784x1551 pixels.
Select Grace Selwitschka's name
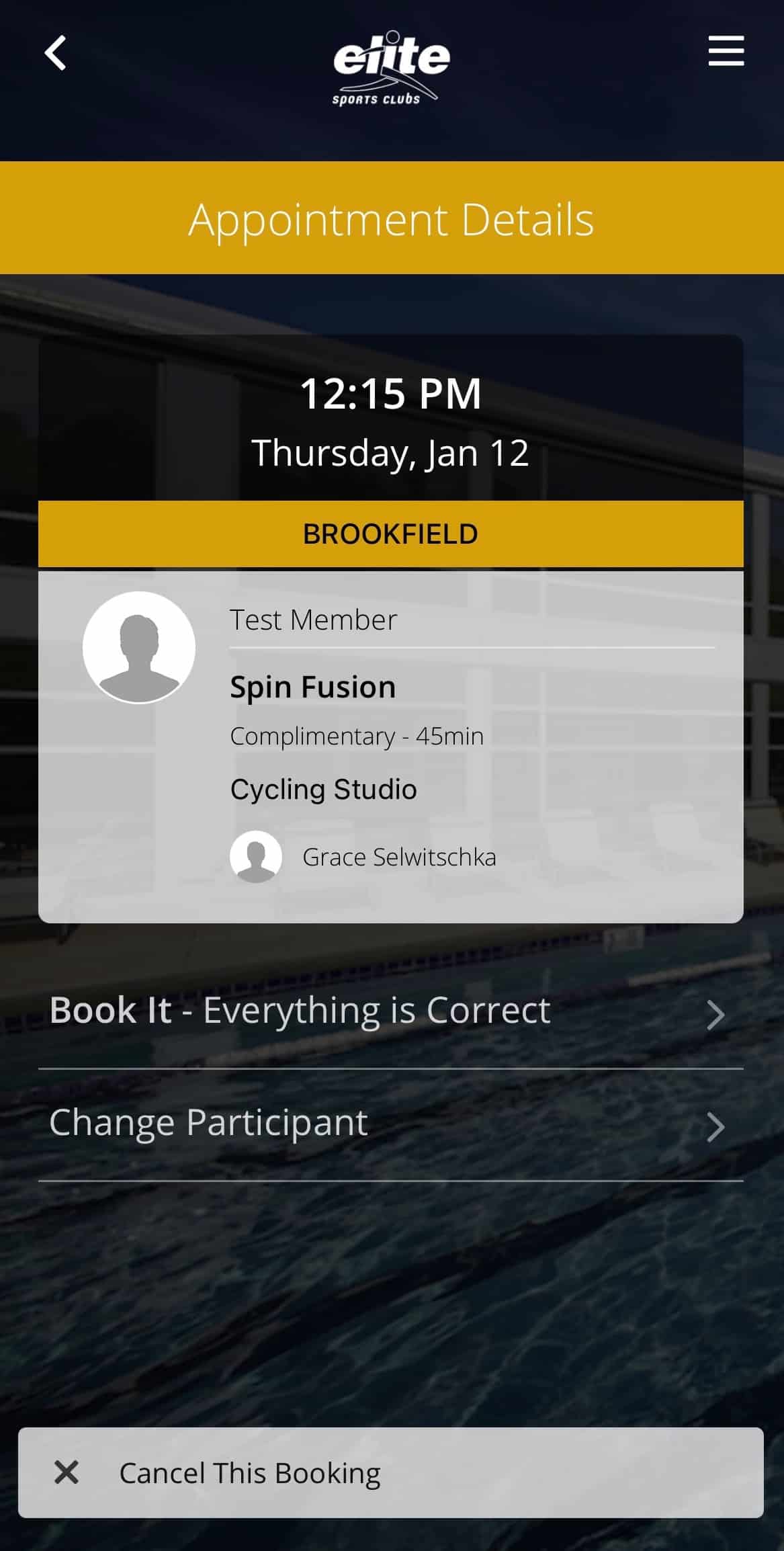400,856
